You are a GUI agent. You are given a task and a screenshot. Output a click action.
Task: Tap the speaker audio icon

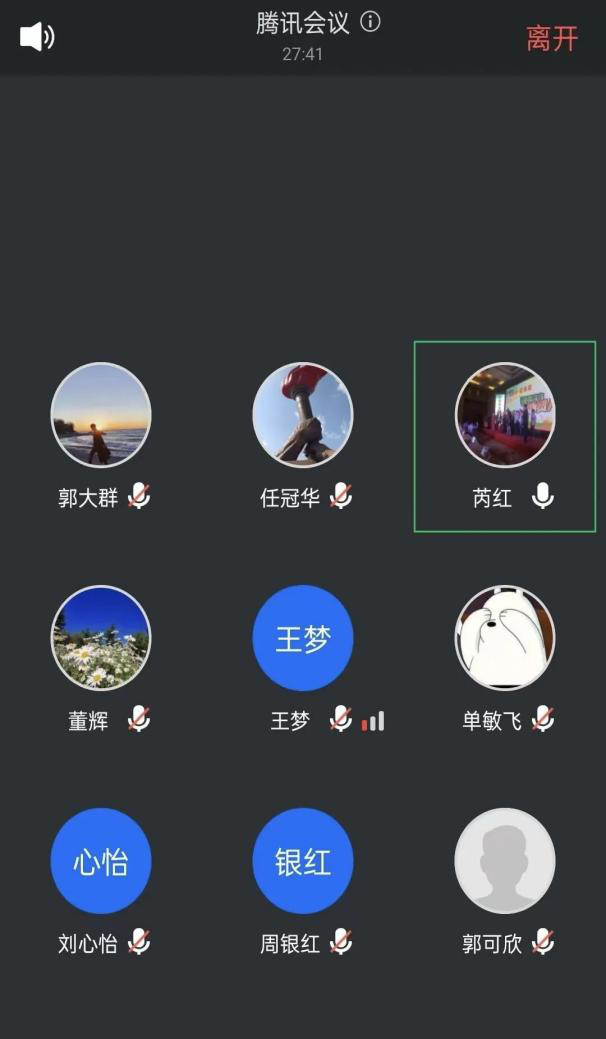(37, 38)
